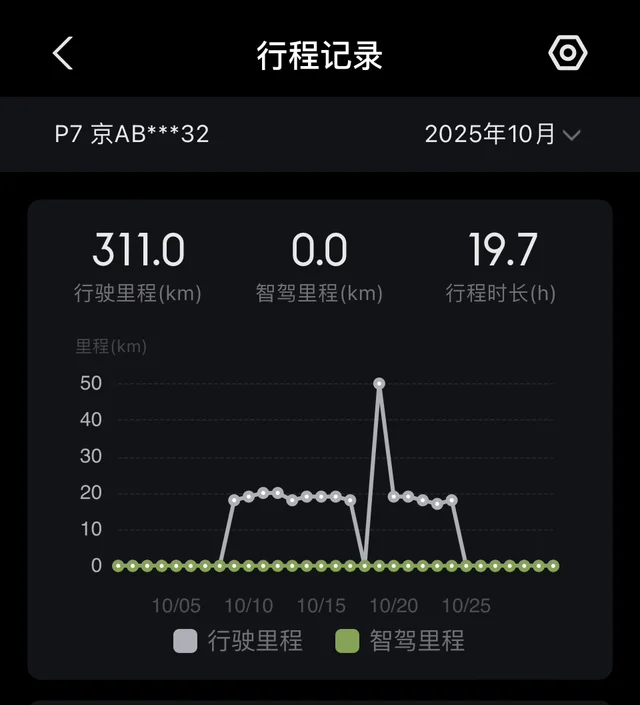
Task: Toggle the 智驾里程 chart legend
Action: 400,641
